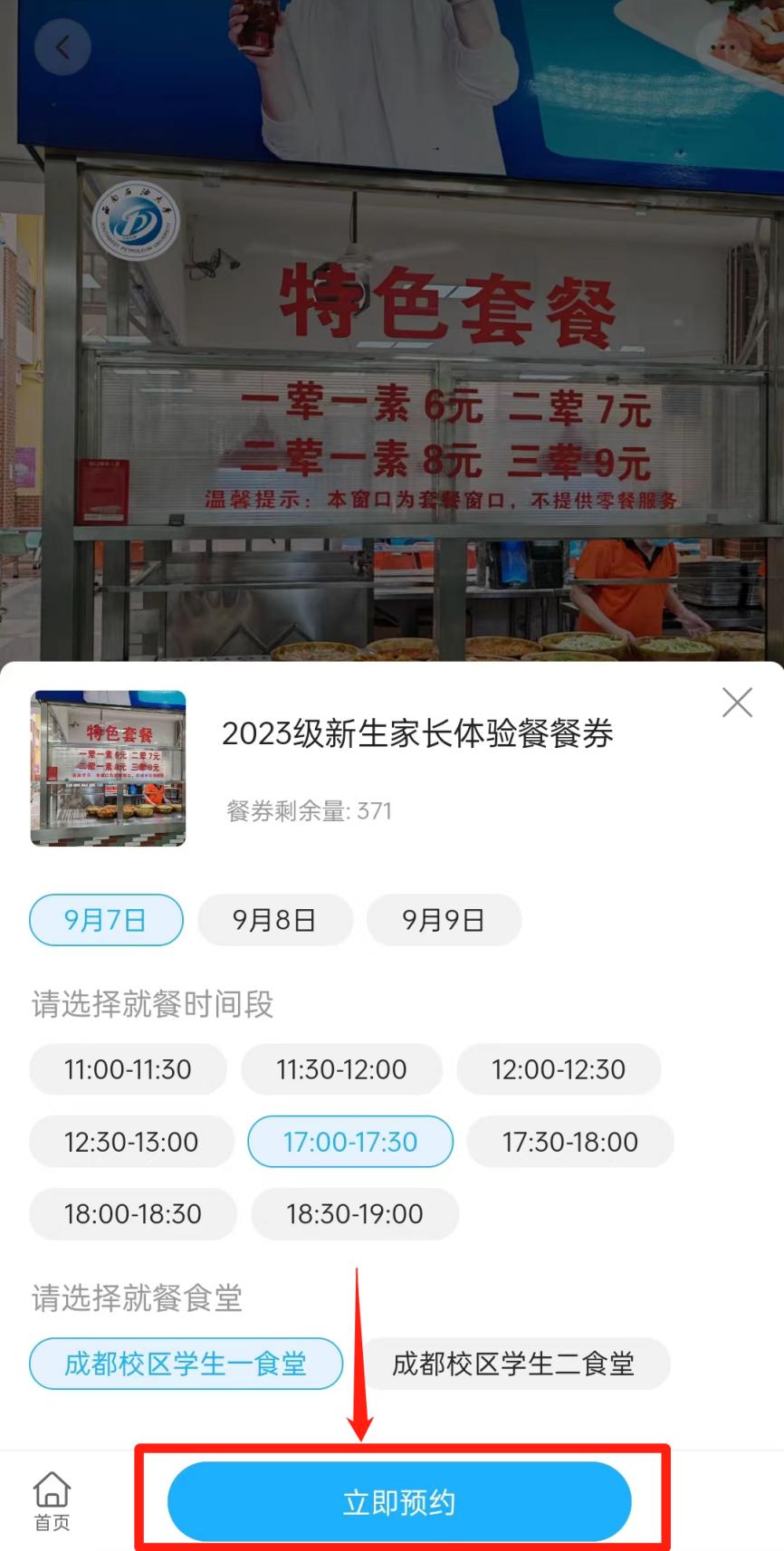Select the 9月9日 date option
The image size is (784, 1551).
[x=444, y=920]
